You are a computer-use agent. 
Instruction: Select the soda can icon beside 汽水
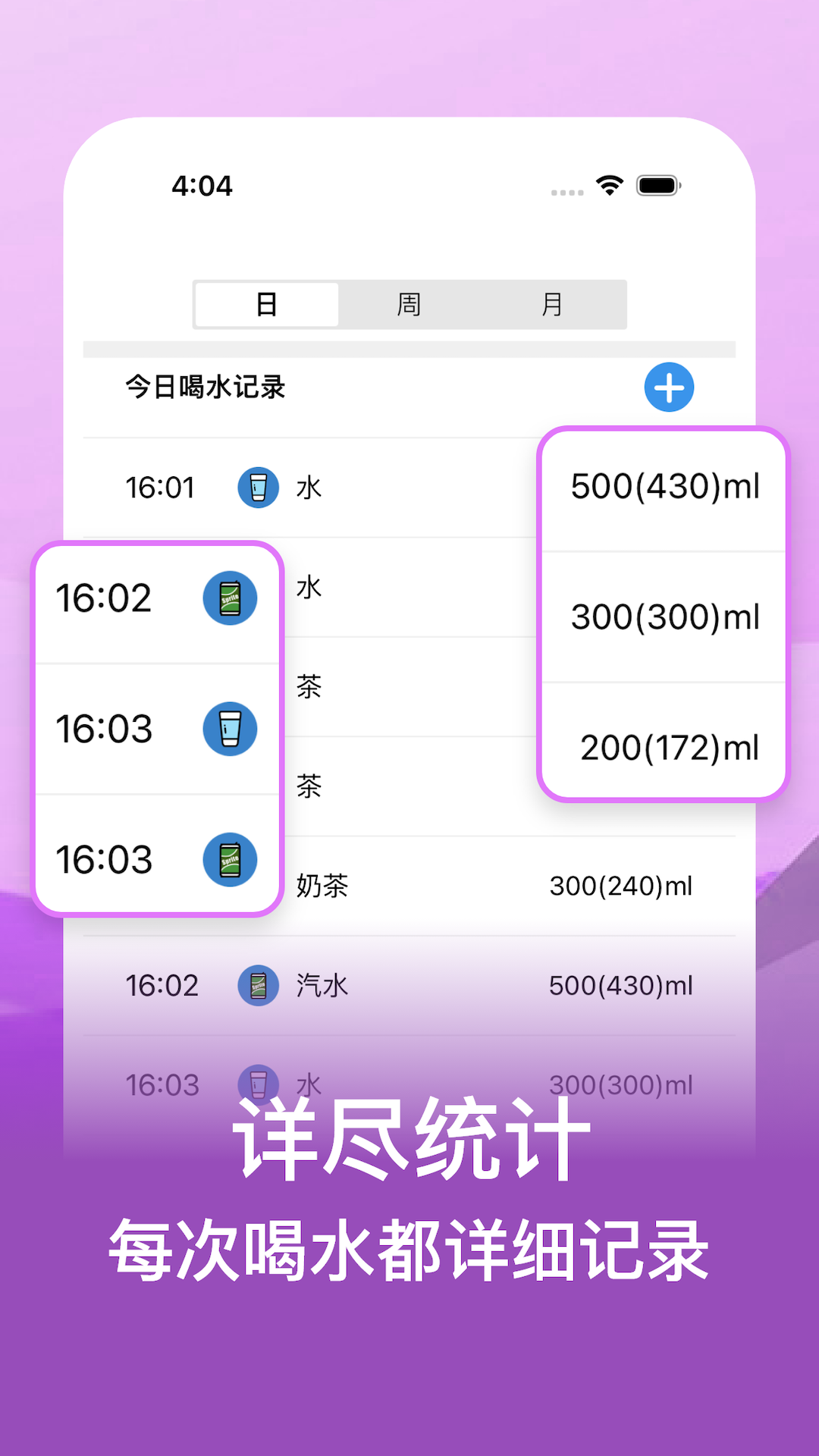coord(259,986)
